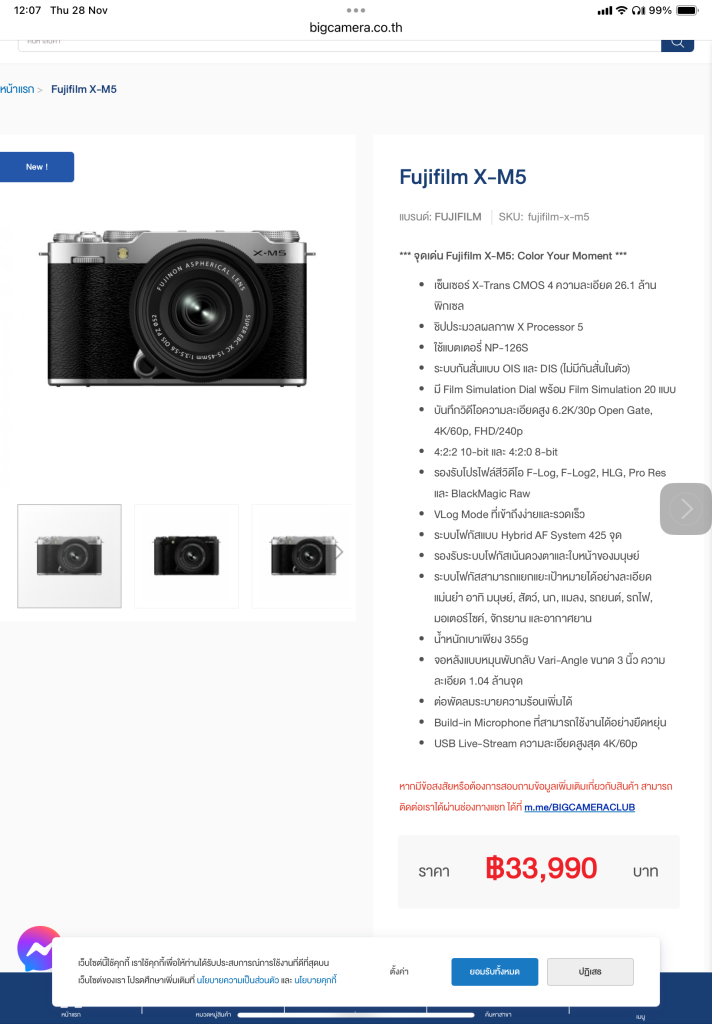Open the นโยบายคุกกี้ cookie policy link

[x=316, y=981]
